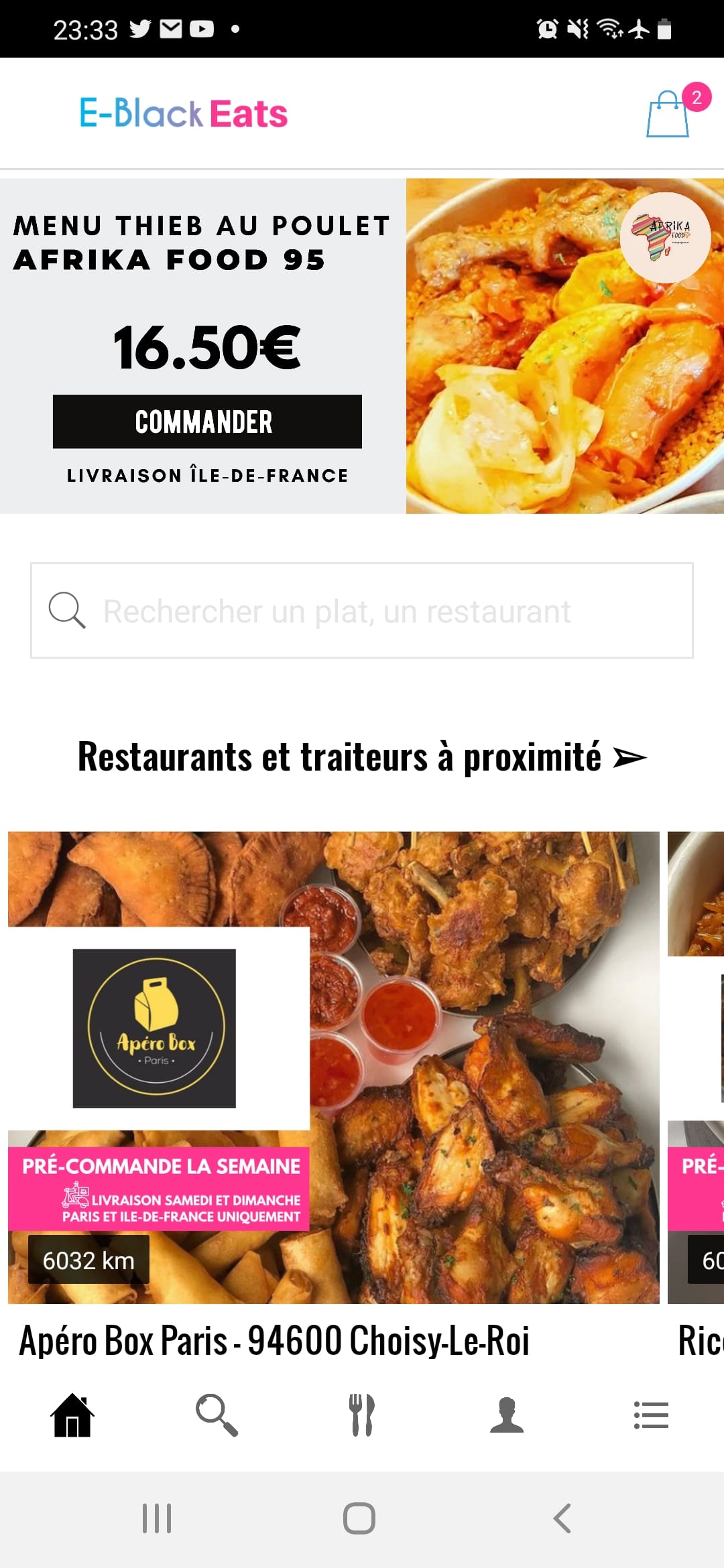Tap the COMMANDER button

pyautogui.click(x=207, y=421)
